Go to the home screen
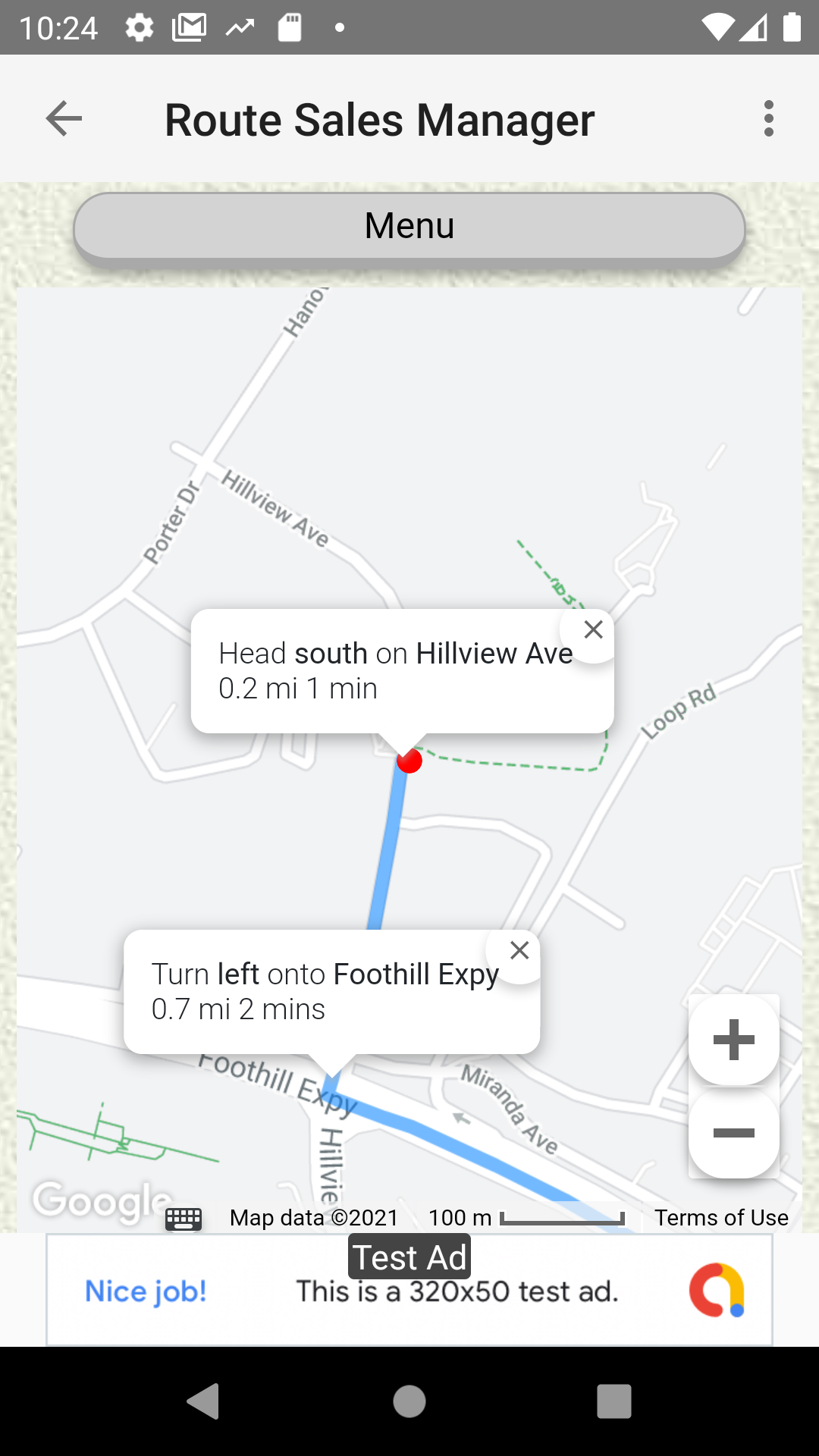 coord(409,1401)
